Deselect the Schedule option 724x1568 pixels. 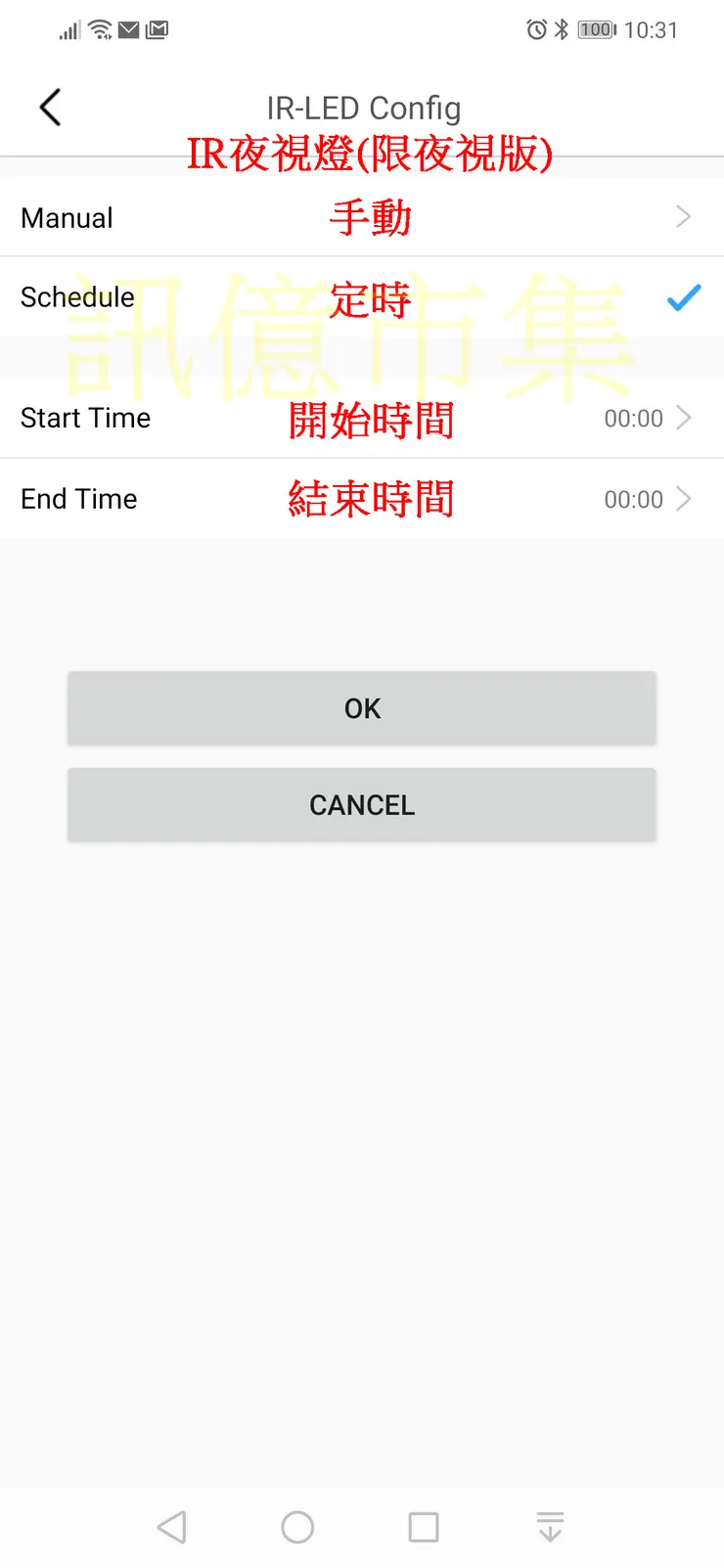click(x=78, y=297)
